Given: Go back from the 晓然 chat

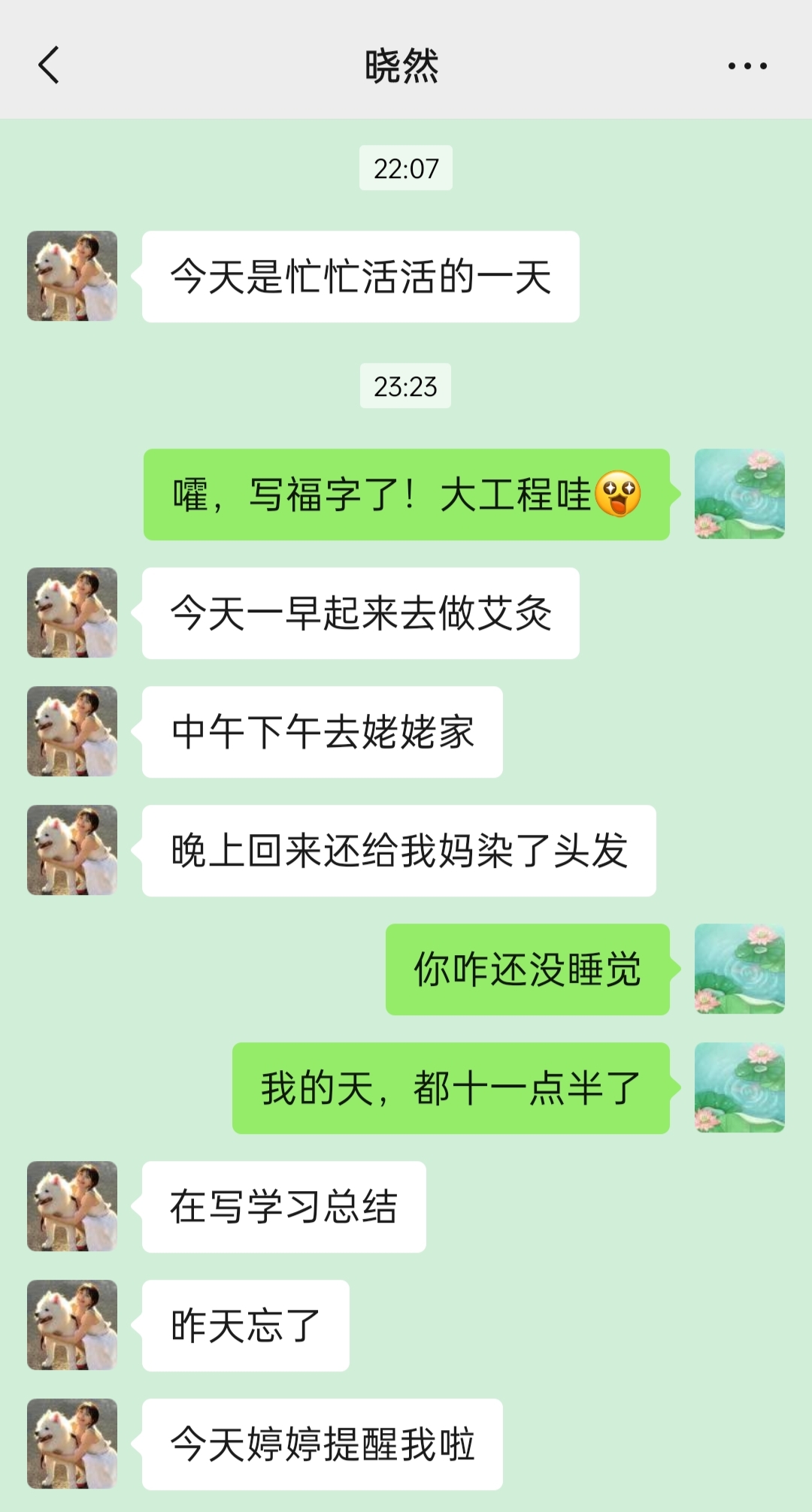Looking at the screenshot, I should 49,65.
